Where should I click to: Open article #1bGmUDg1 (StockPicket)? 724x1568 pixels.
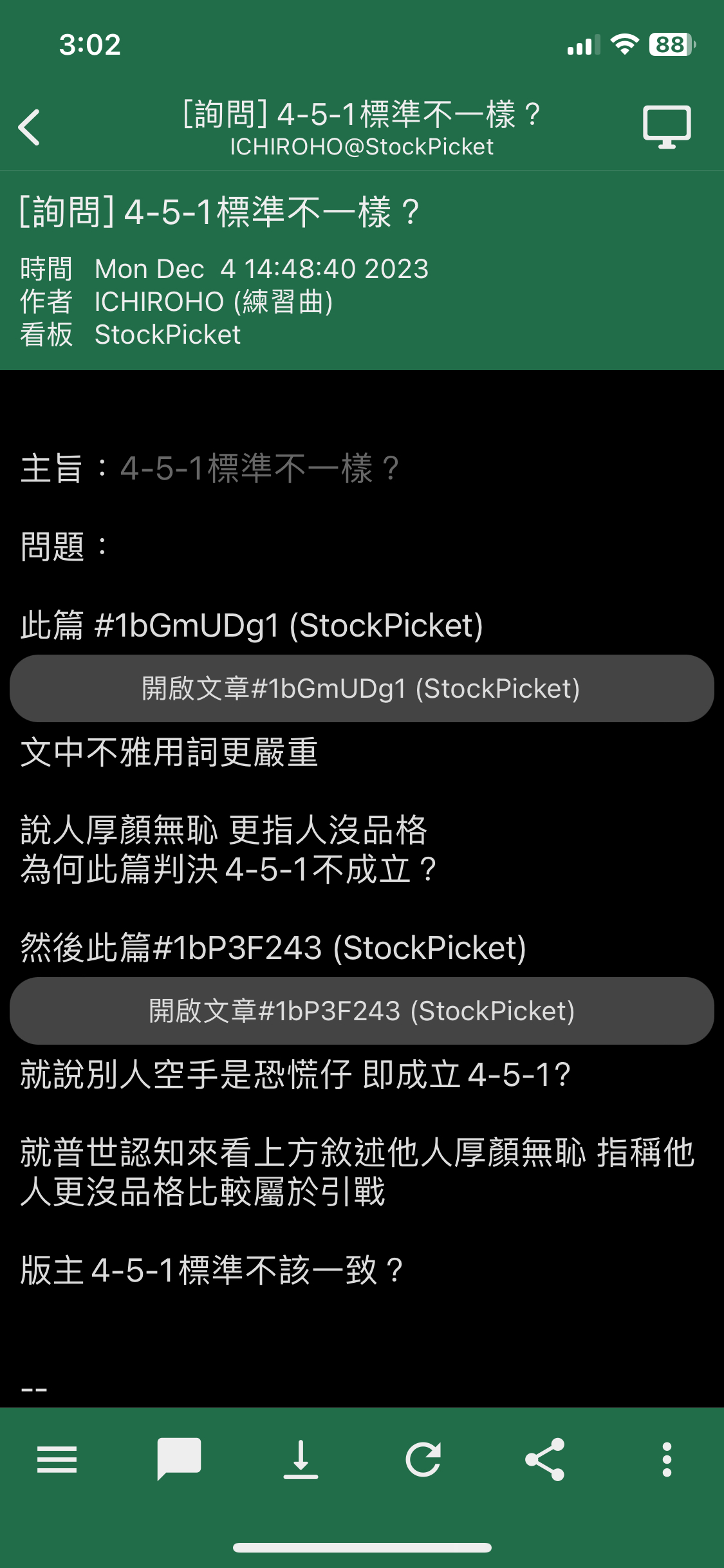point(362,689)
